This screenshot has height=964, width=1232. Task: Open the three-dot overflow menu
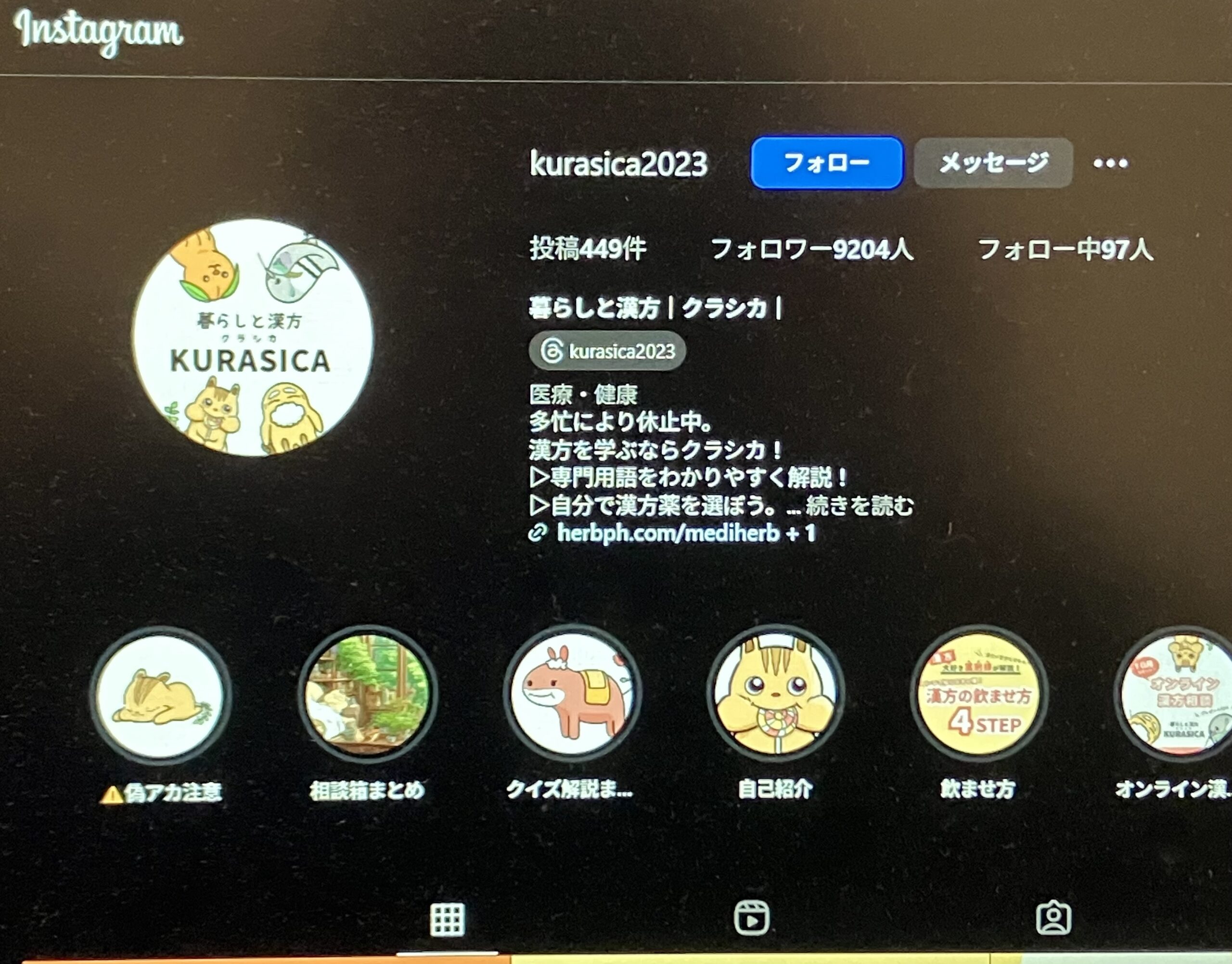click(1110, 164)
